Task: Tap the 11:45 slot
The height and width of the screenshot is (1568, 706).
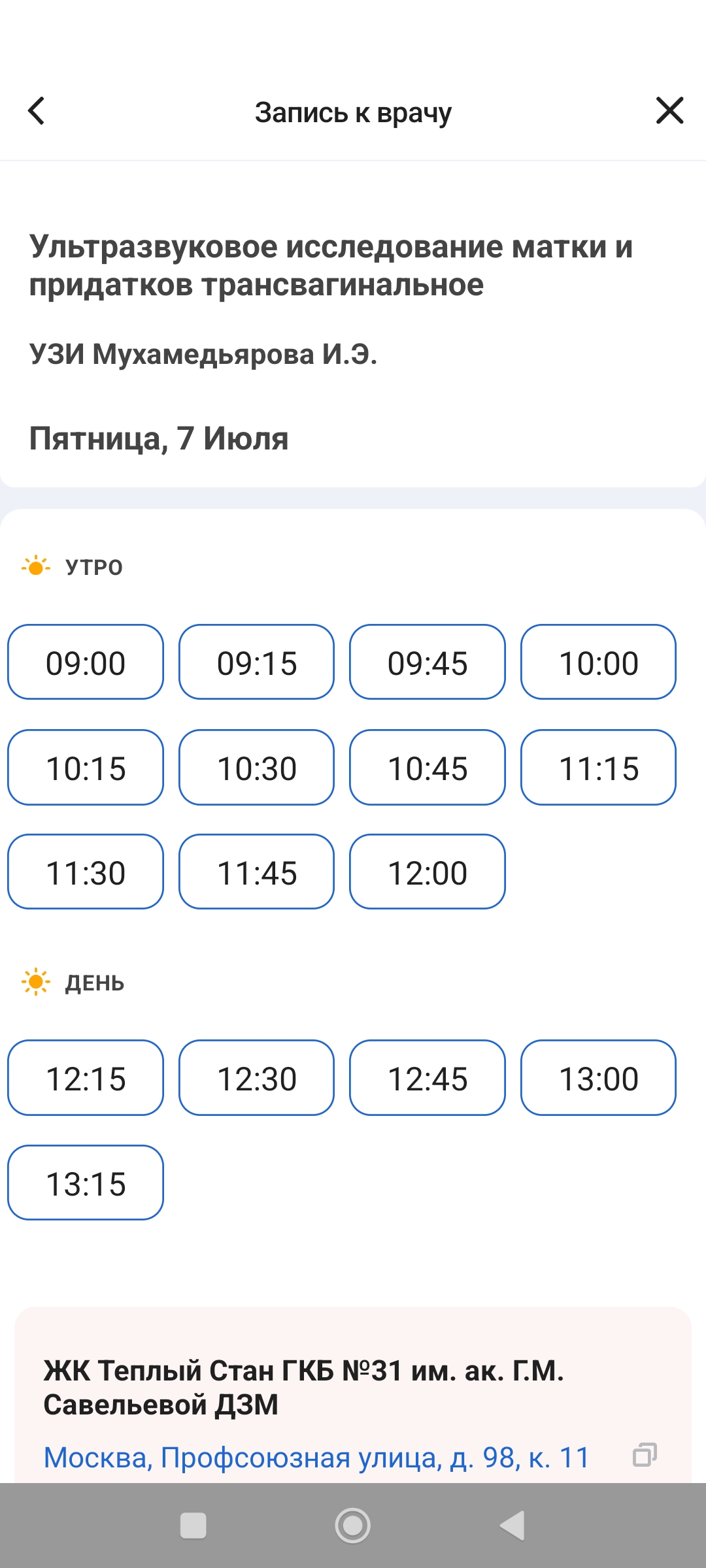Action: pos(257,872)
